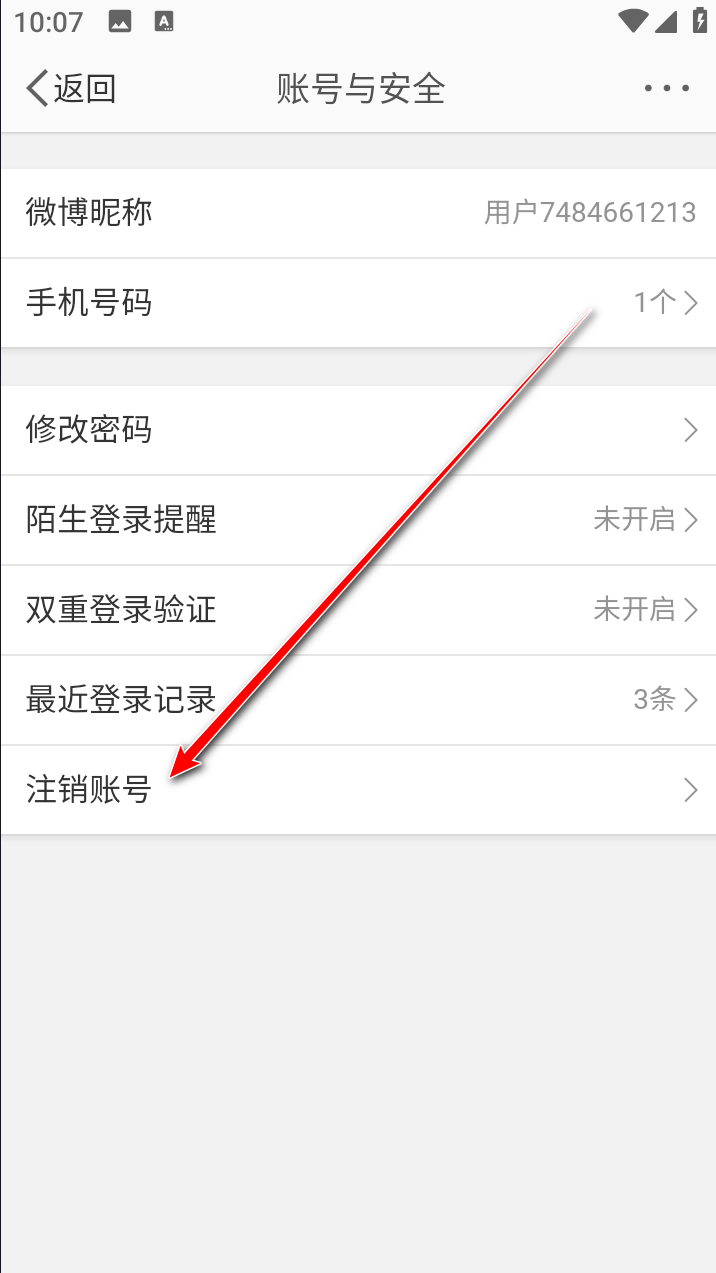Open 陌生登录提醒 setting
The image size is (716, 1273).
click(x=358, y=520)
